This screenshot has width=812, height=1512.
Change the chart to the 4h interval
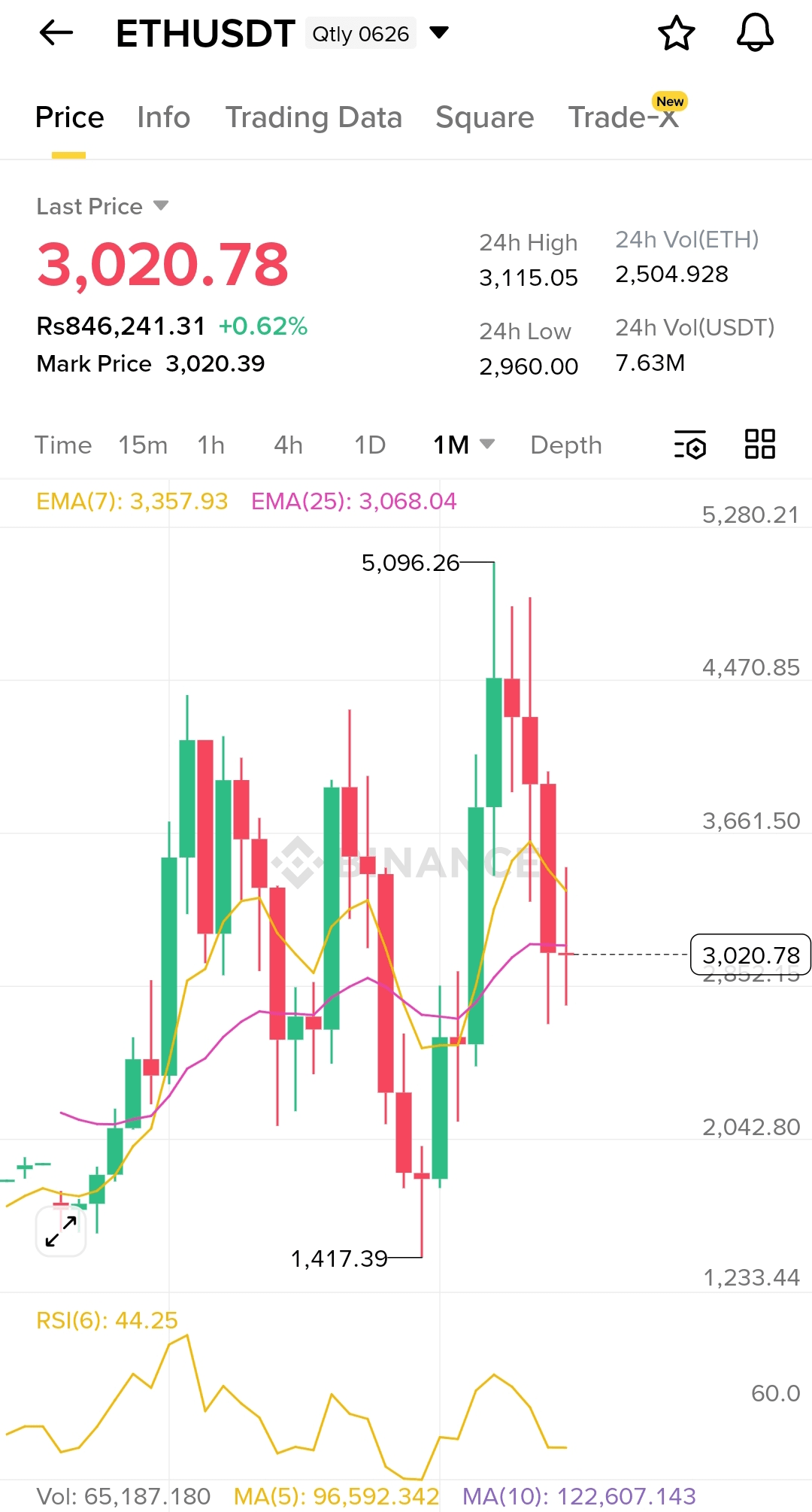(288, 445)
